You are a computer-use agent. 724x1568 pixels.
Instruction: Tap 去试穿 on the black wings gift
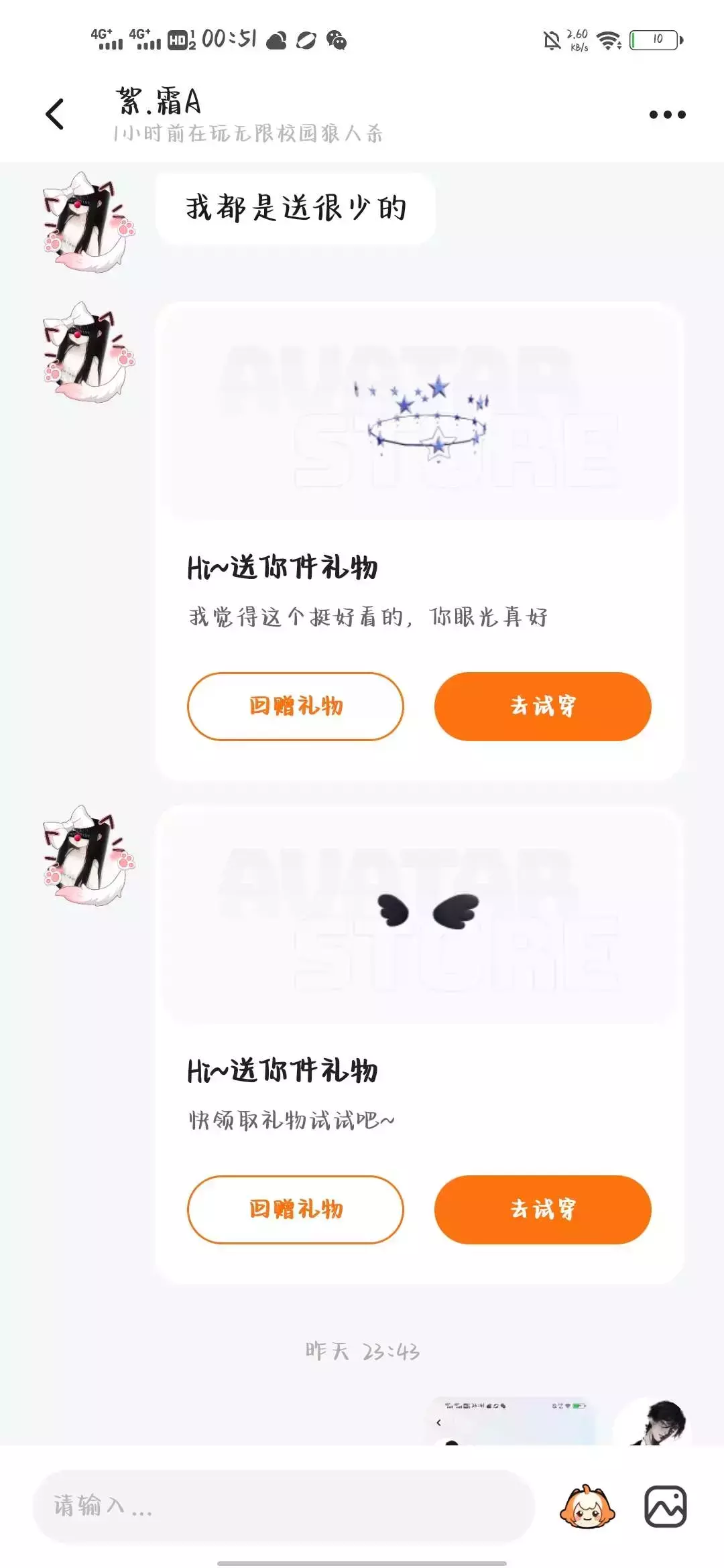542,1210
